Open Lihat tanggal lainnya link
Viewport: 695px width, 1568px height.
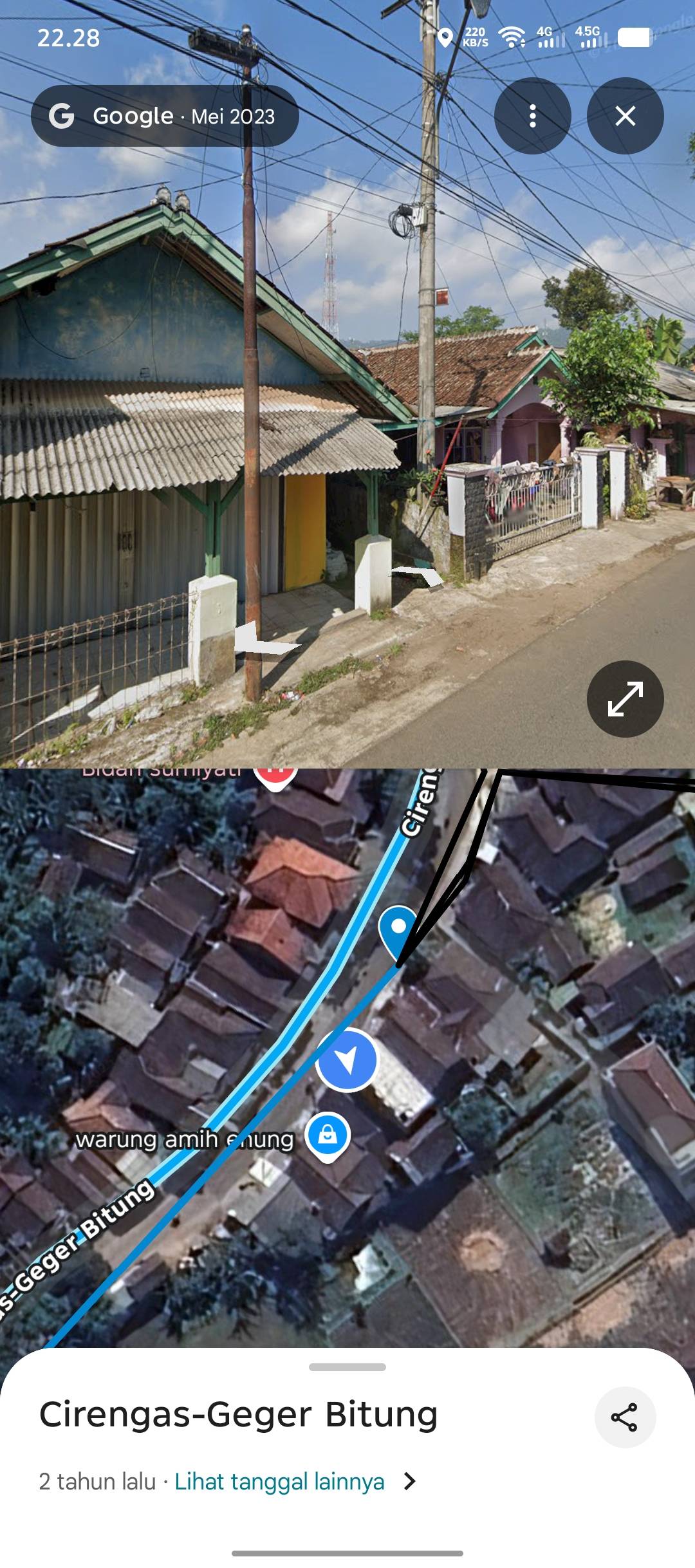(x=280, y=1481)
